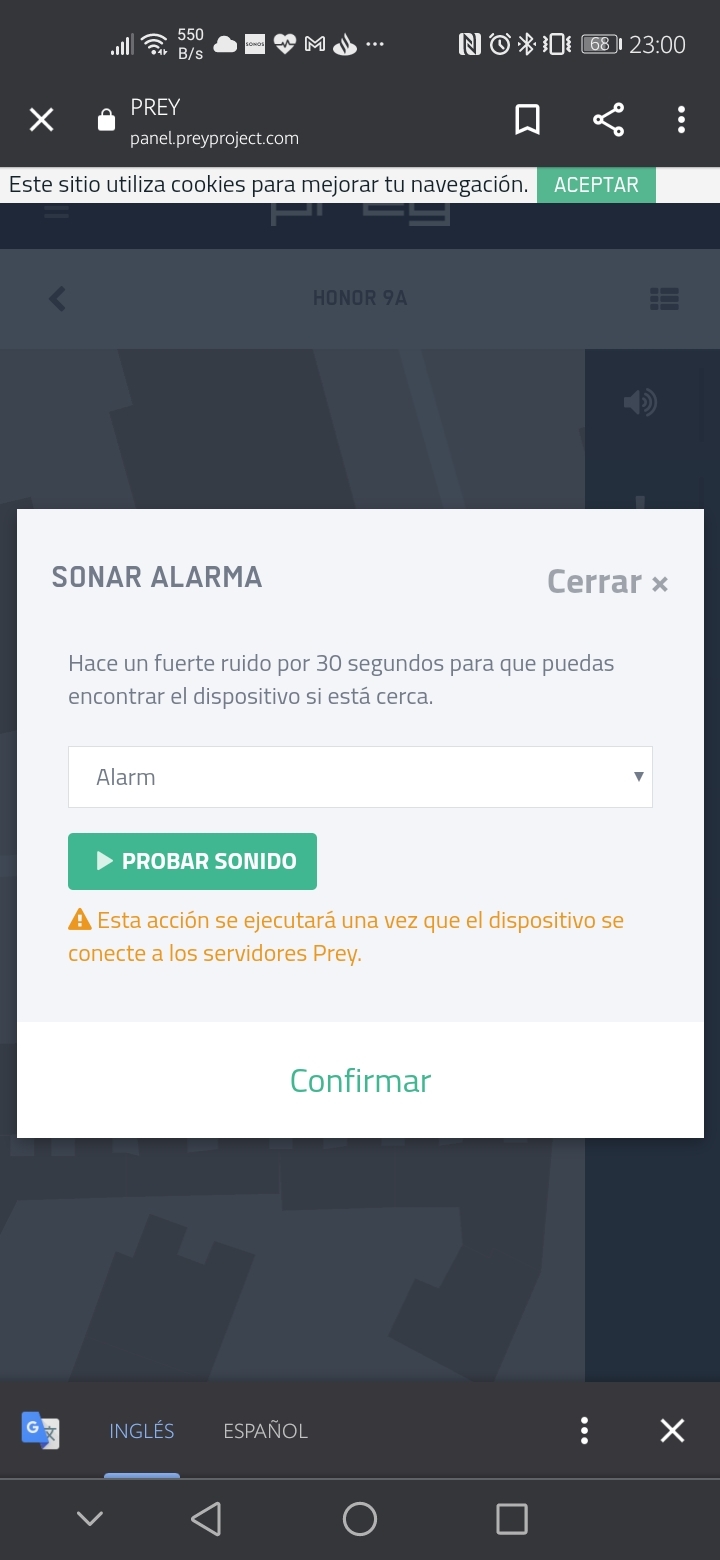The image size is (720, 1560).
Task: Open the Alarm sound dropdown
Action: [x=360, y=776]
